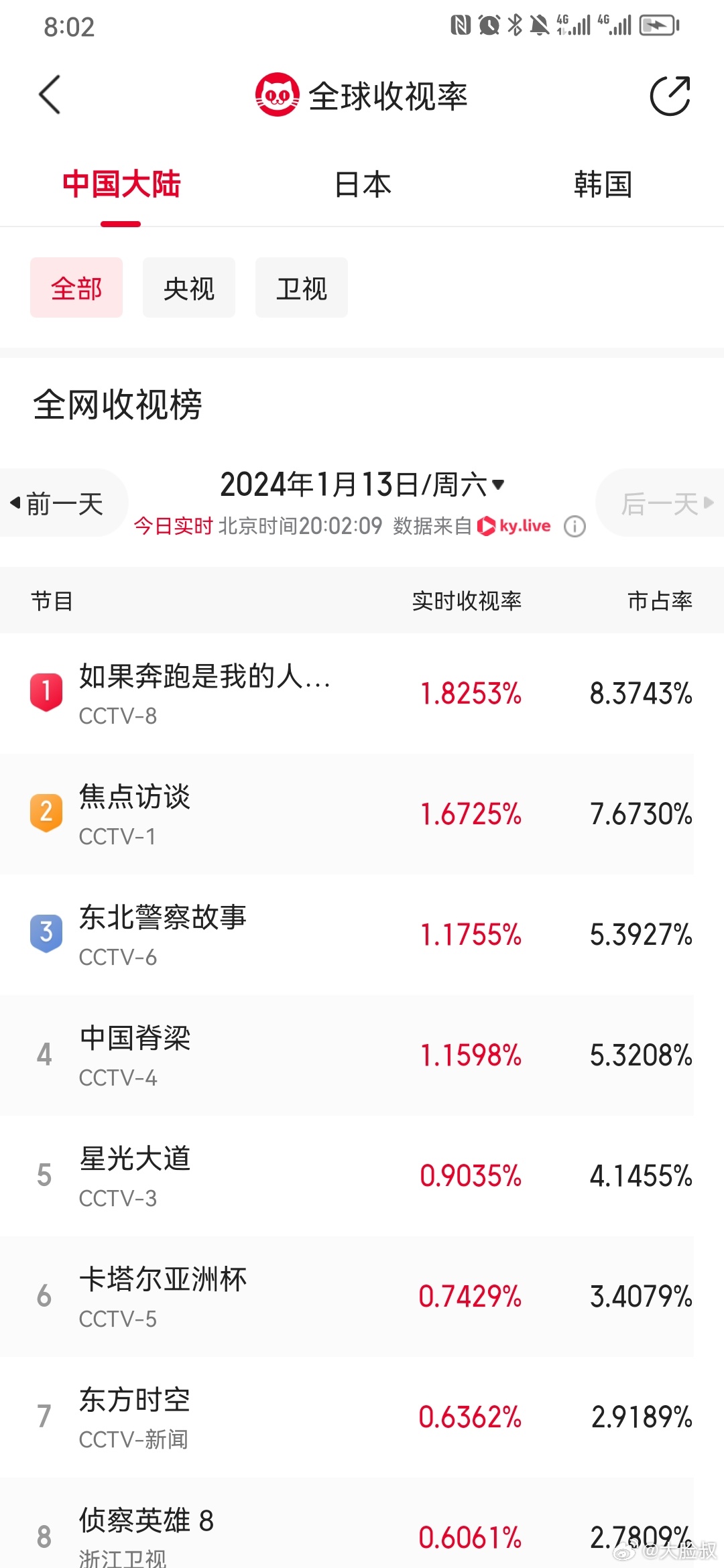Open the 东北警察故事 CCTV-6 entry

click(x=362, y=935)
